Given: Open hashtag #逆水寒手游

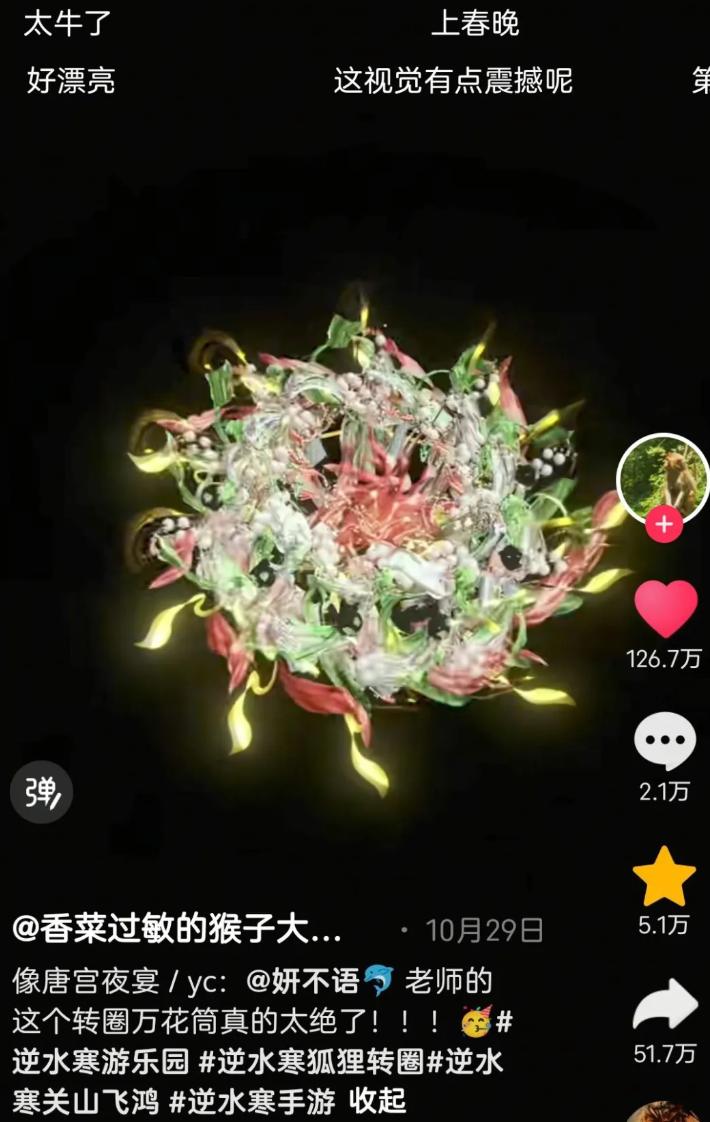Looking at the screenshot, I should [252, 1101].
